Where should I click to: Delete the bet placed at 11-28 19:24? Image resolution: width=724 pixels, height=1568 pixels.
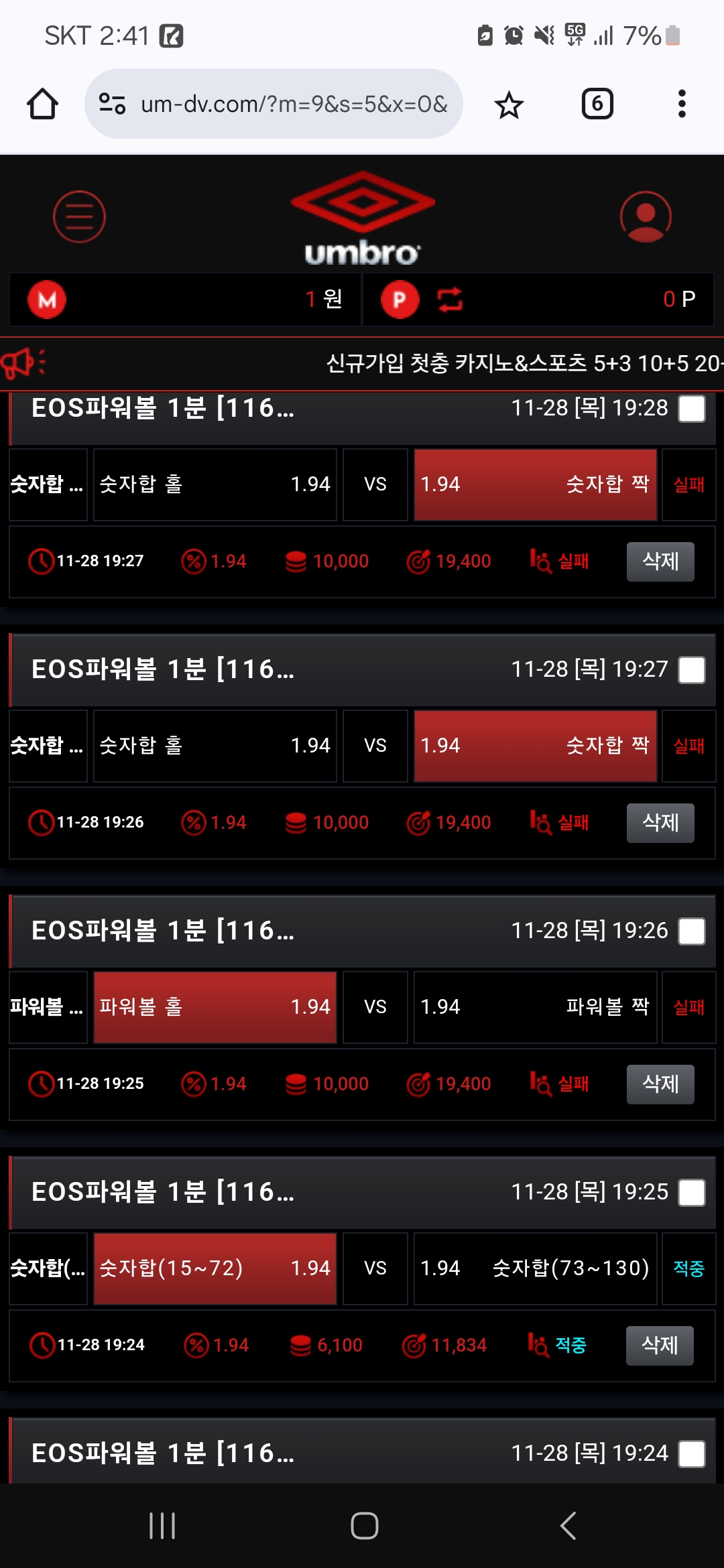click(660, 1346)
